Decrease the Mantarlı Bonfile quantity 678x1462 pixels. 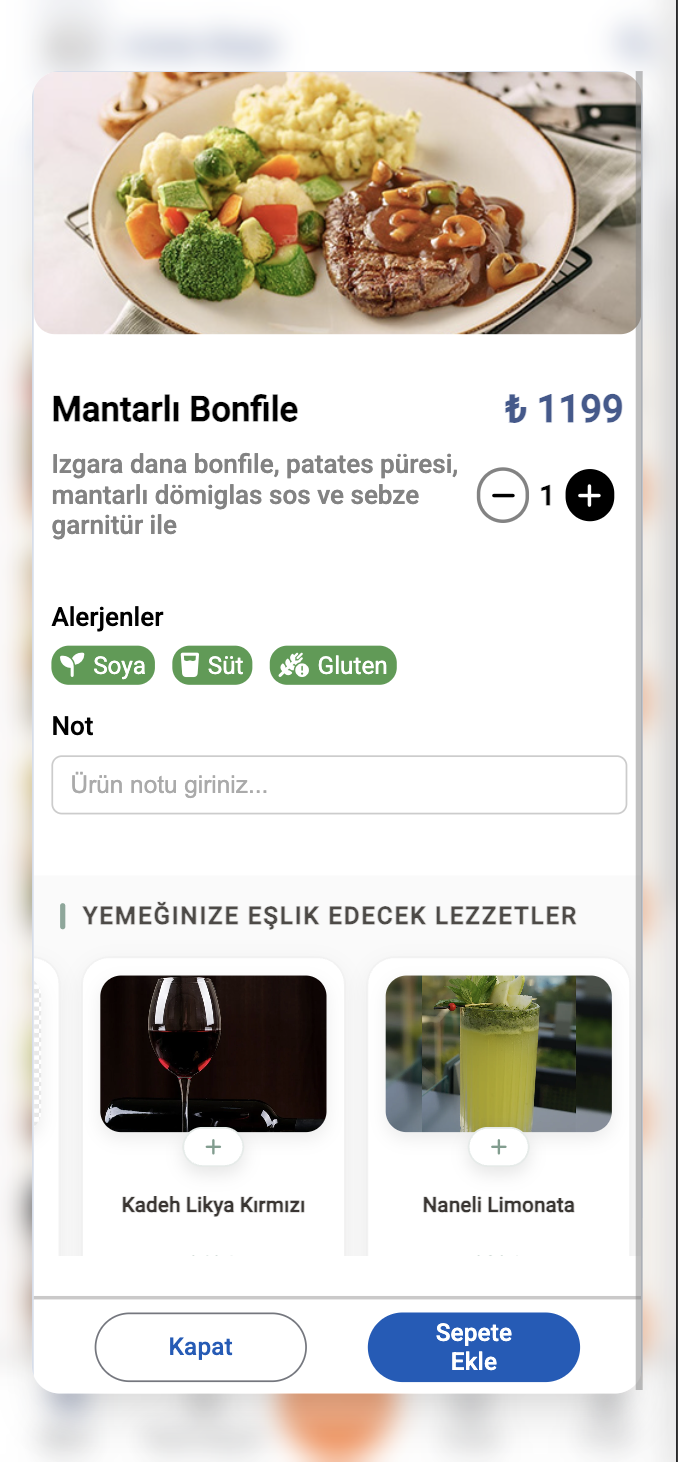(x=503, y=496)
